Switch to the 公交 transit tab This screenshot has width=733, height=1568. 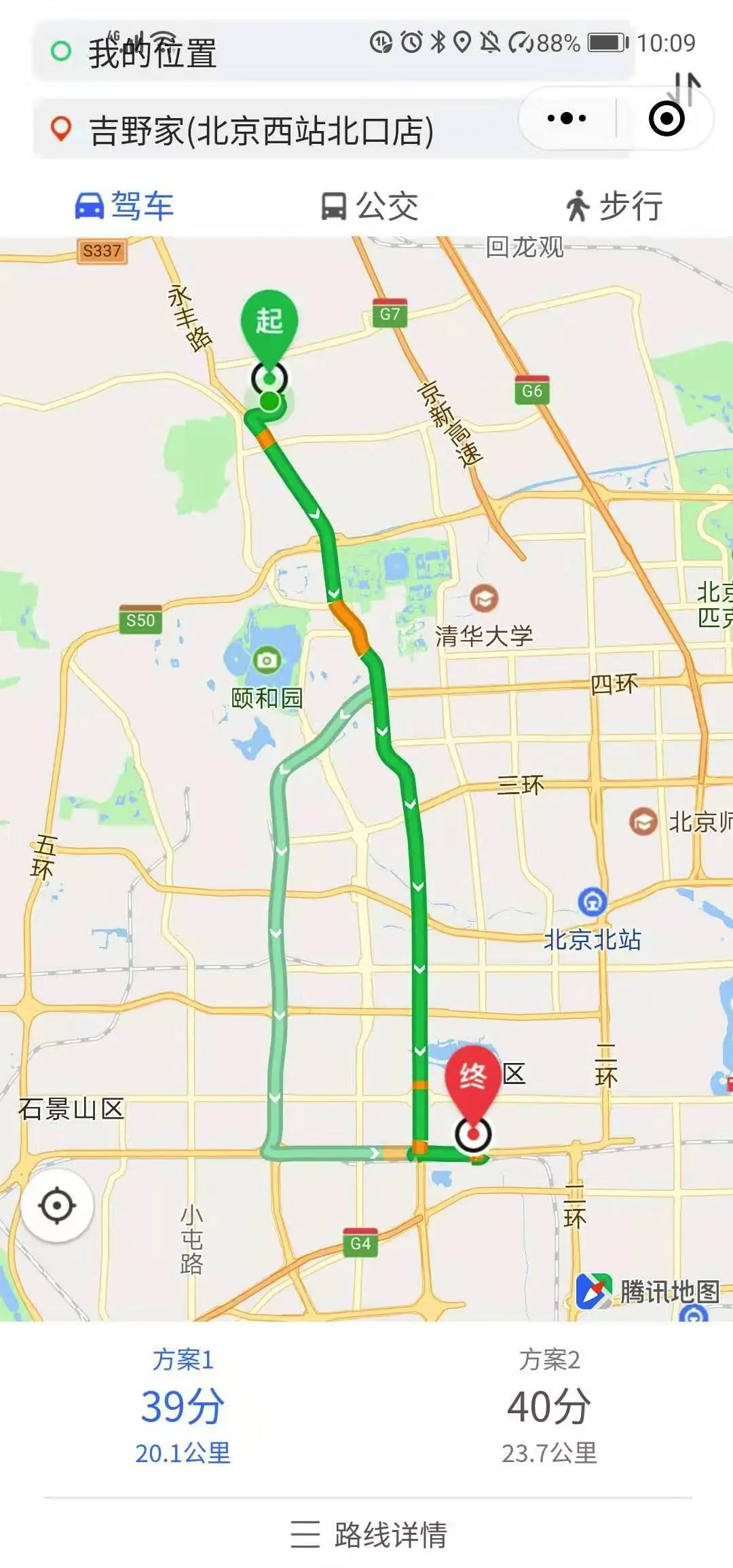(369, 206)
